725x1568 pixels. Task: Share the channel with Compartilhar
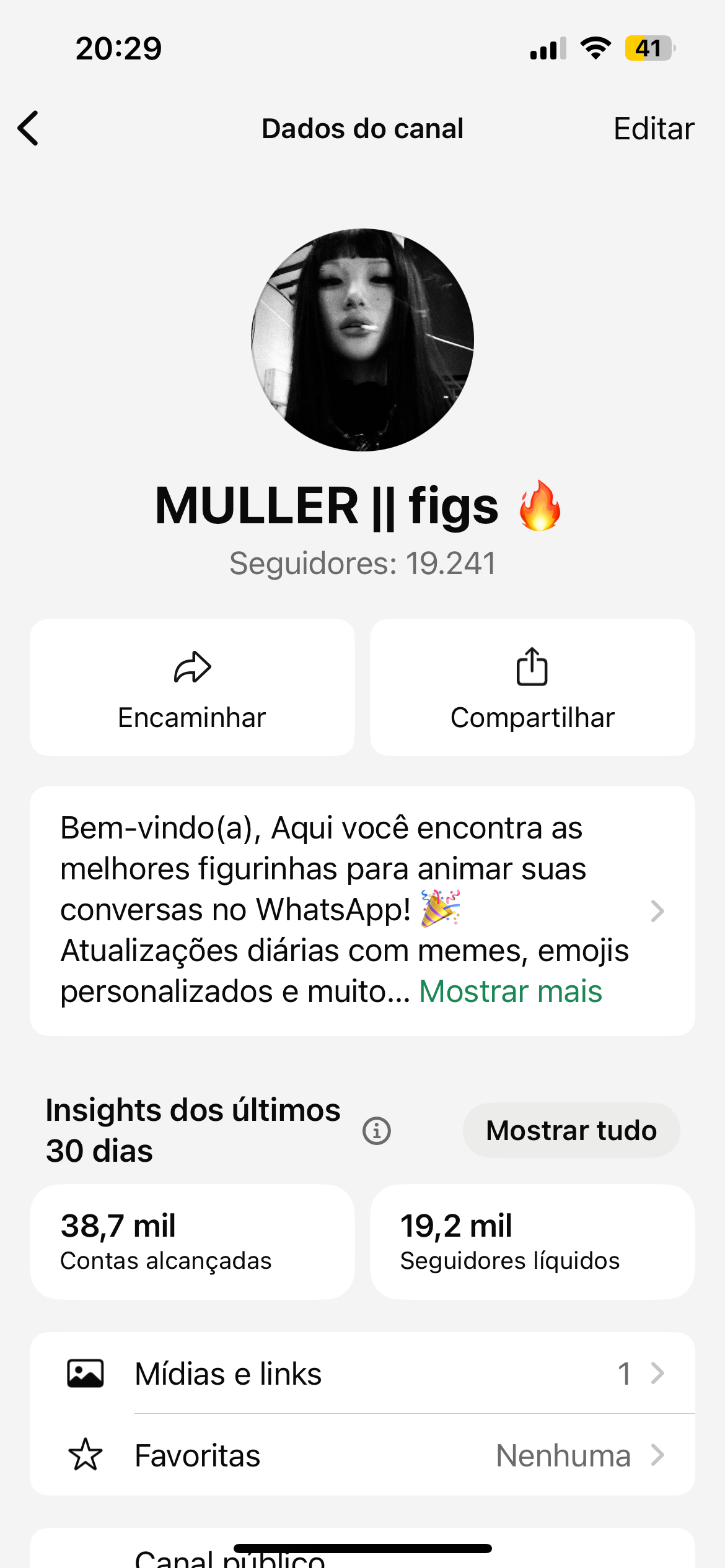532,687
